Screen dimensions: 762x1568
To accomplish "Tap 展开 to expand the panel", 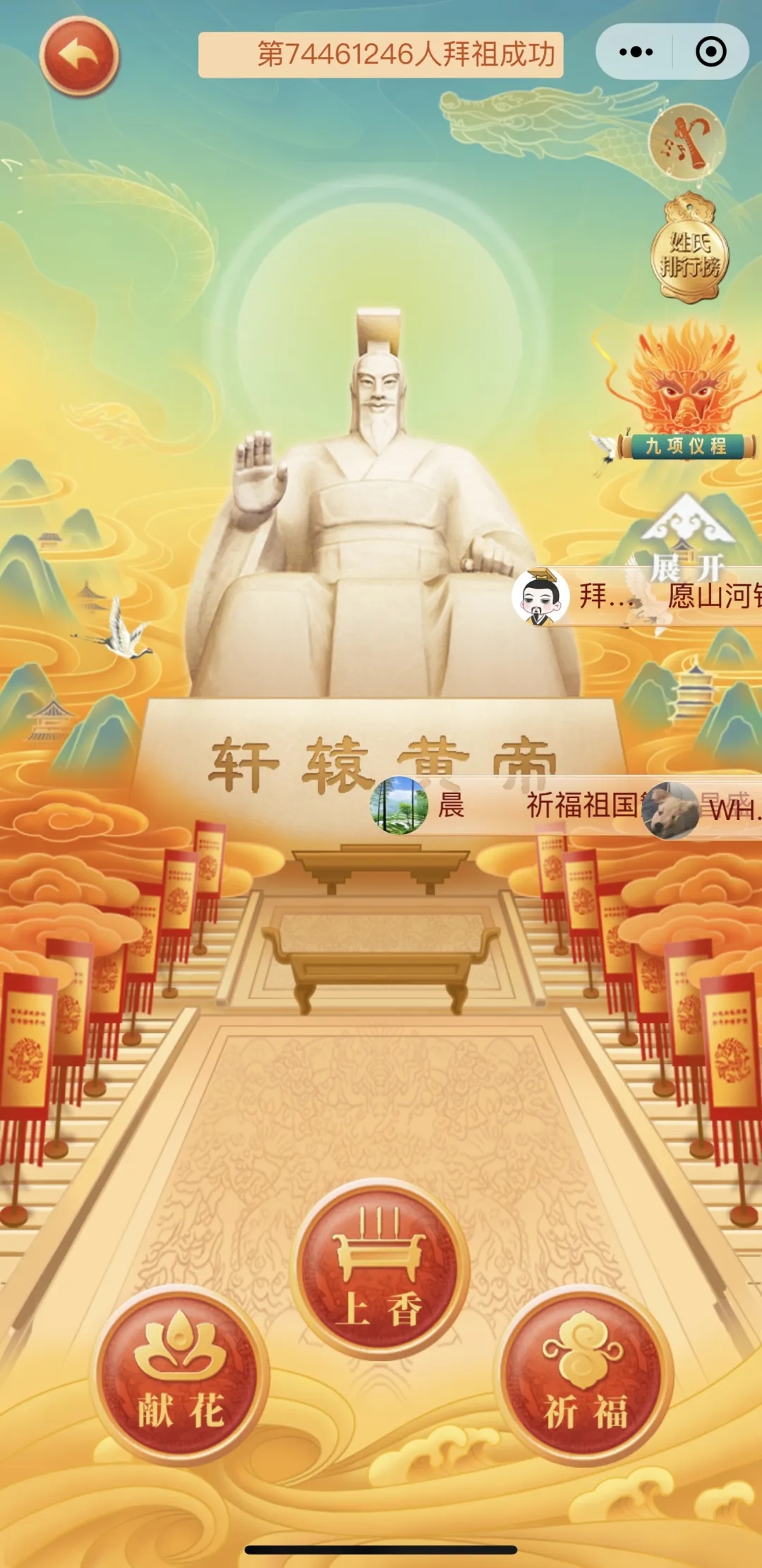I will 687,543.
